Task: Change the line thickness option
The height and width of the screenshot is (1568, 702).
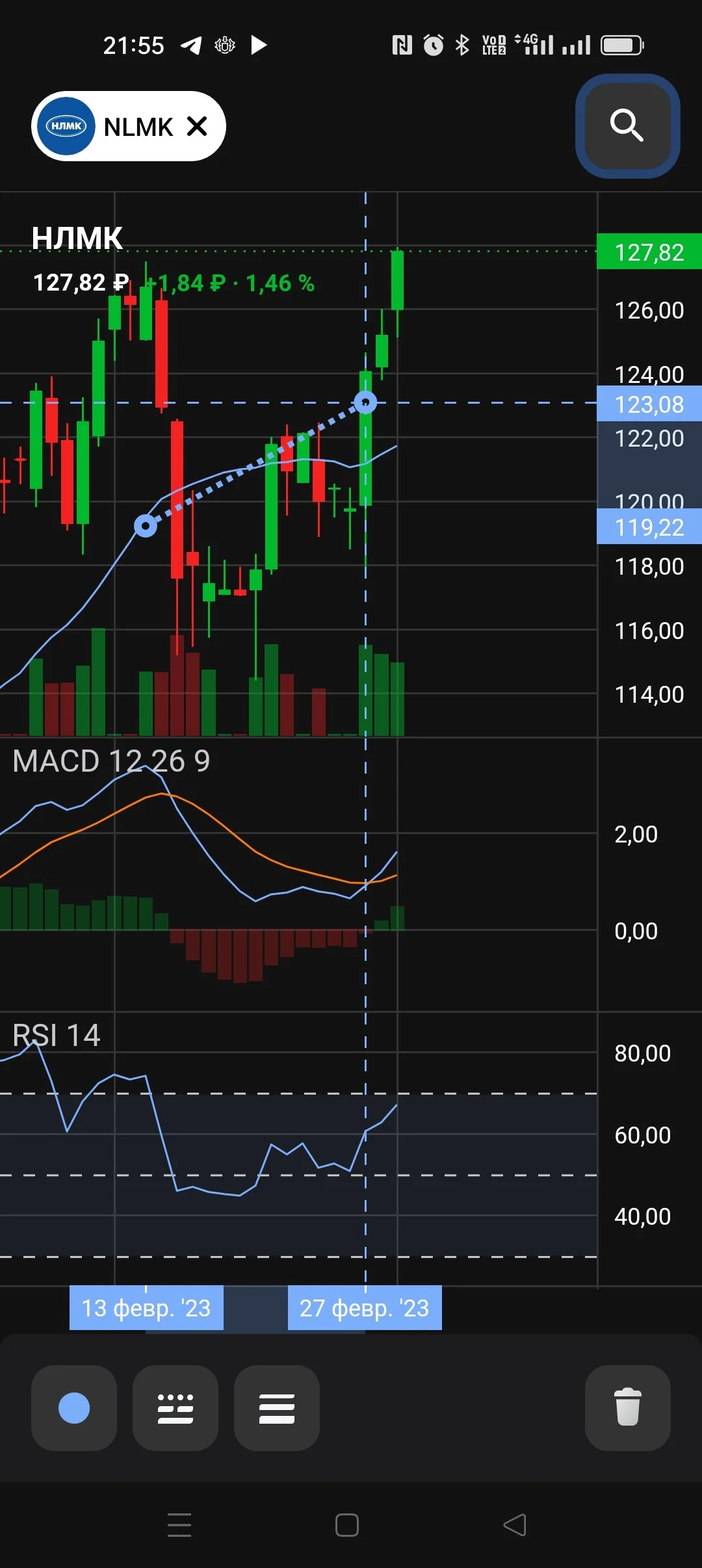Action: pos(277,1407)
